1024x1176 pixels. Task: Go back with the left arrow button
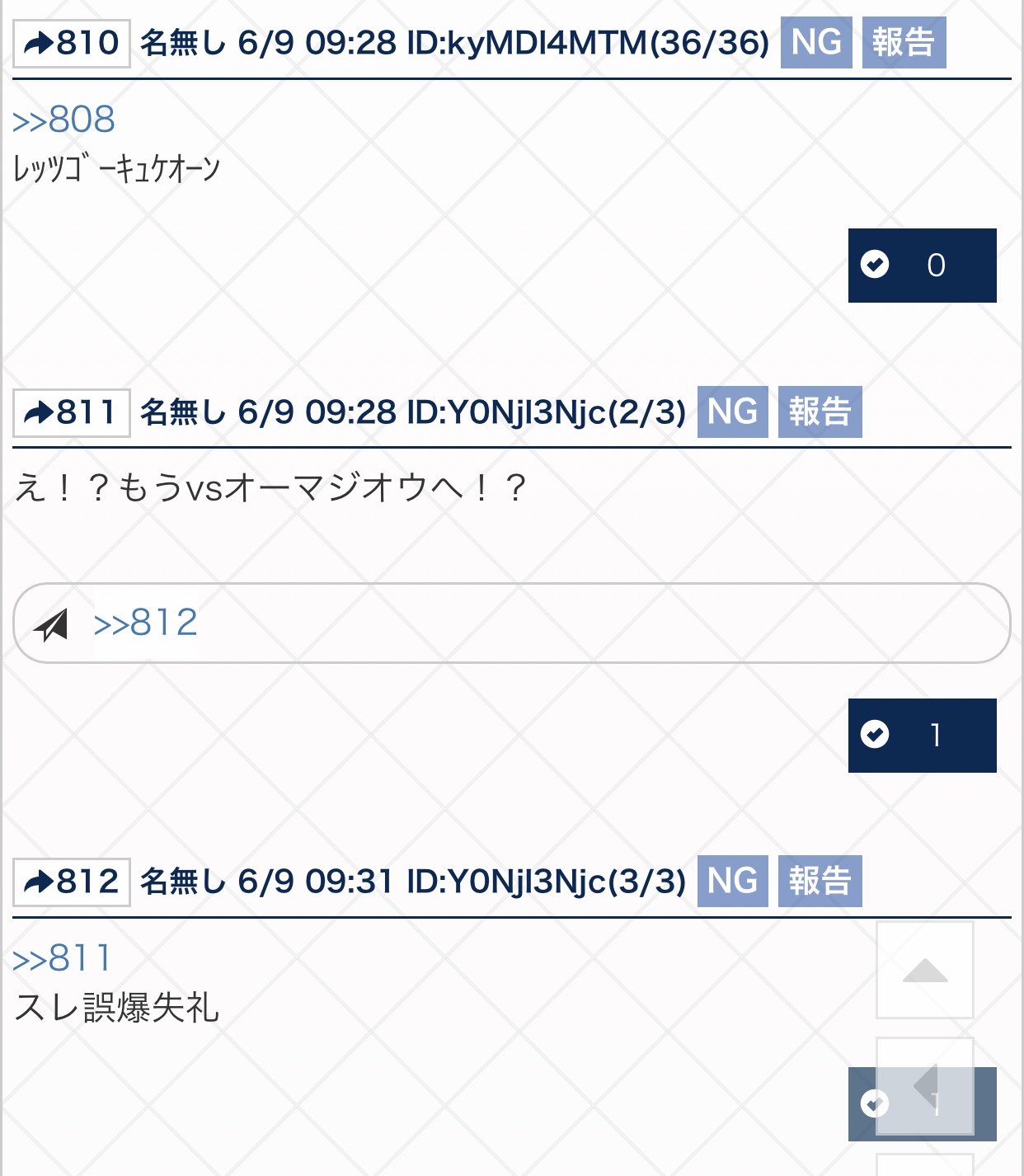(x=924, y=1086)
